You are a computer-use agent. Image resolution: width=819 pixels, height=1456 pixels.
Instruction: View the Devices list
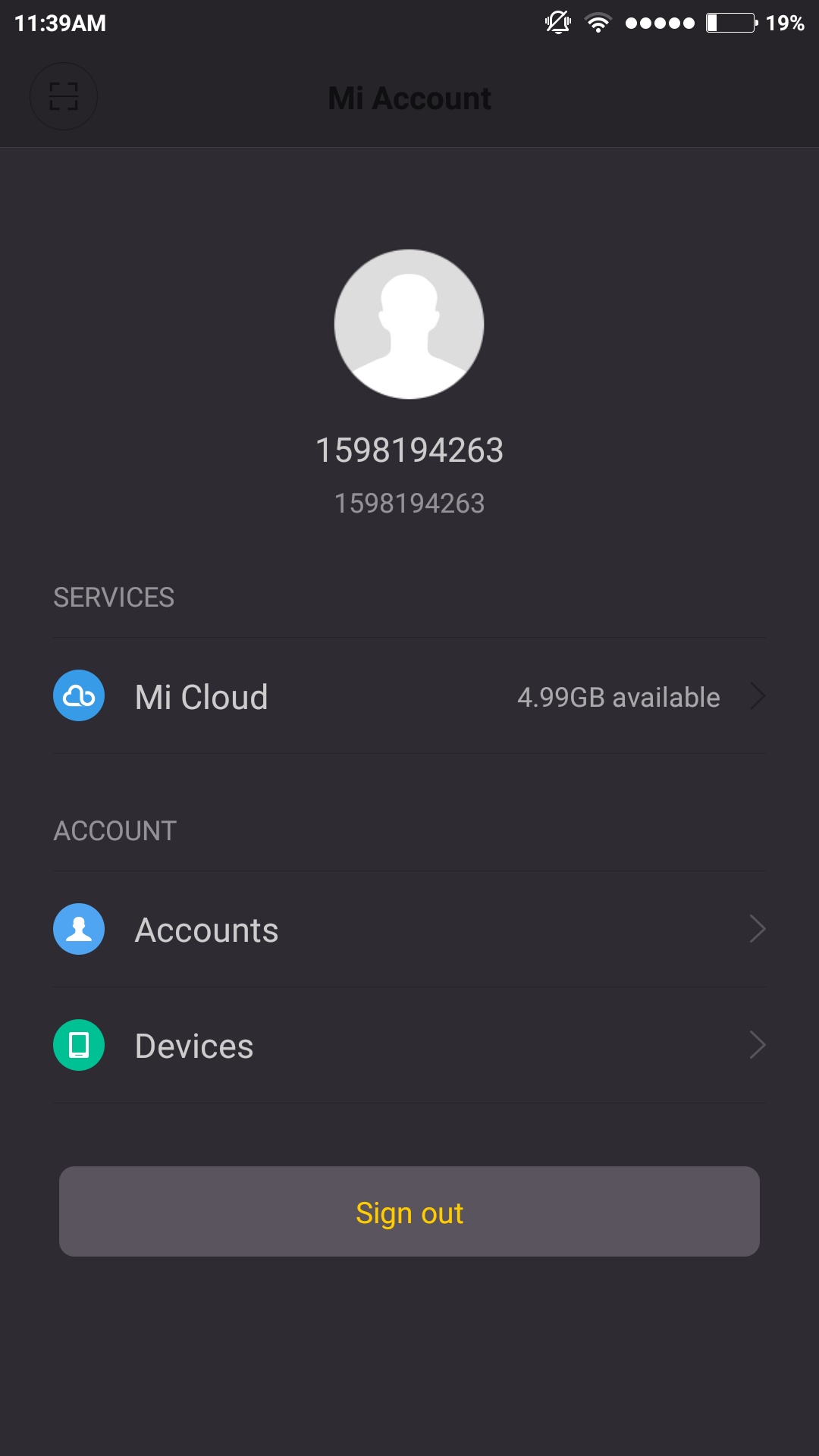pyautogui.click(x=409, y=1046)
